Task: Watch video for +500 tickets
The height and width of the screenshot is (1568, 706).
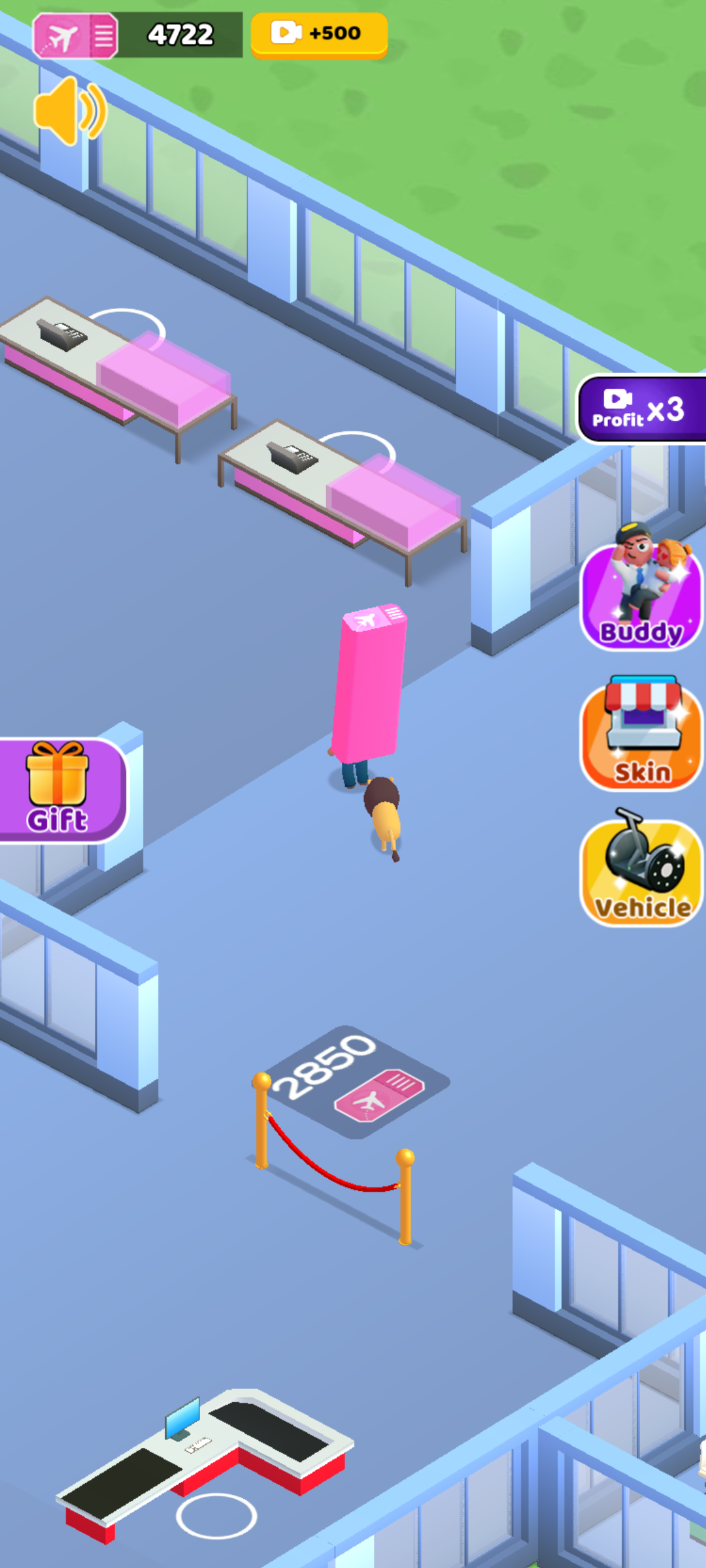Action: tap(319, 34)
